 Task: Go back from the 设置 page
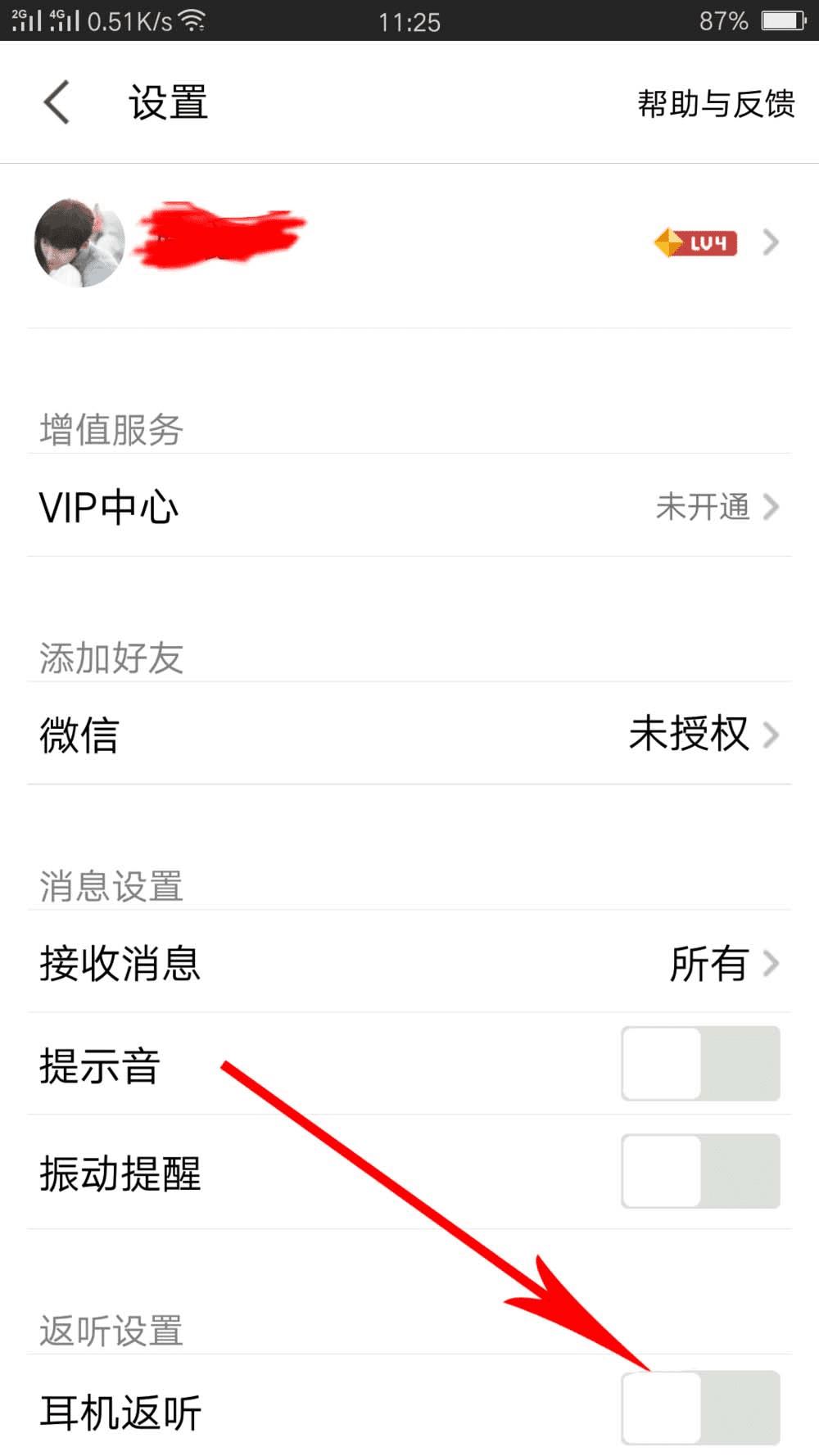(x=57, y=103)
